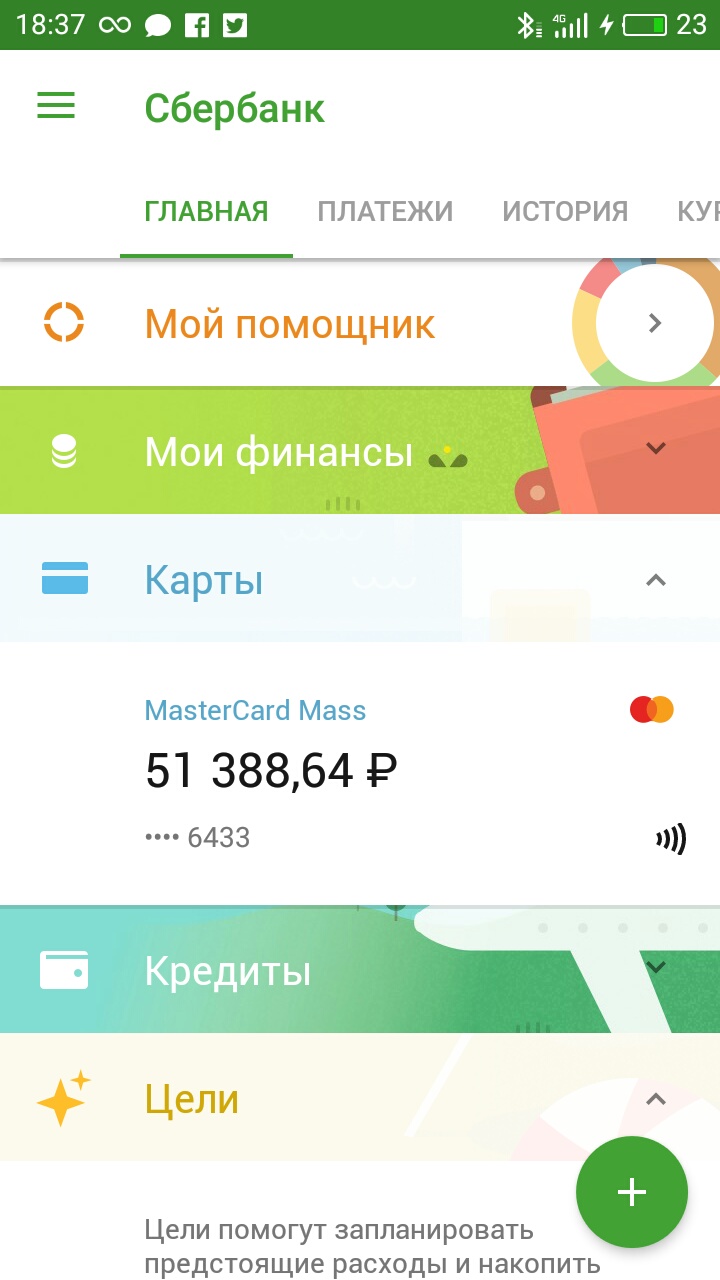Switch to the История tab

pos(565,211)
